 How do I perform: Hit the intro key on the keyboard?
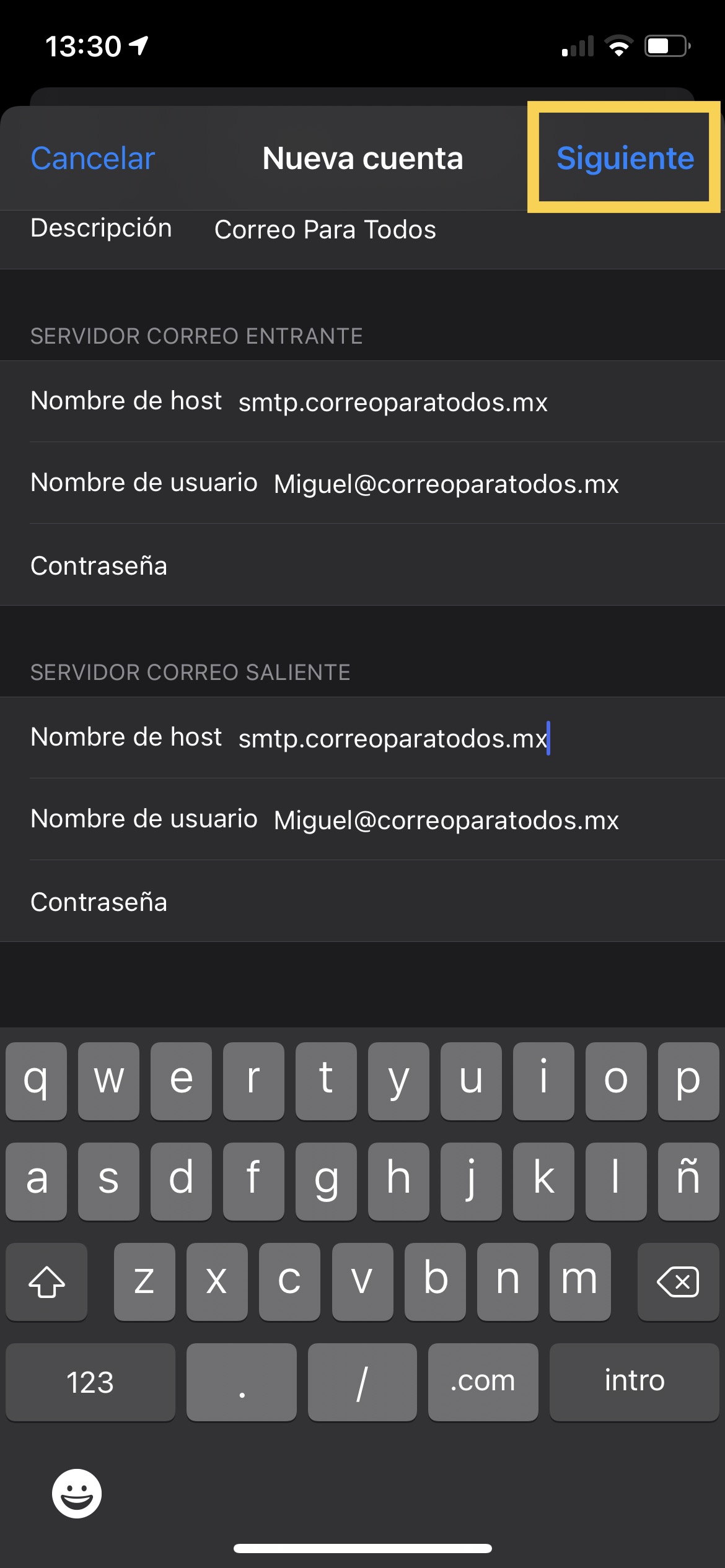tap(634, 1382)
